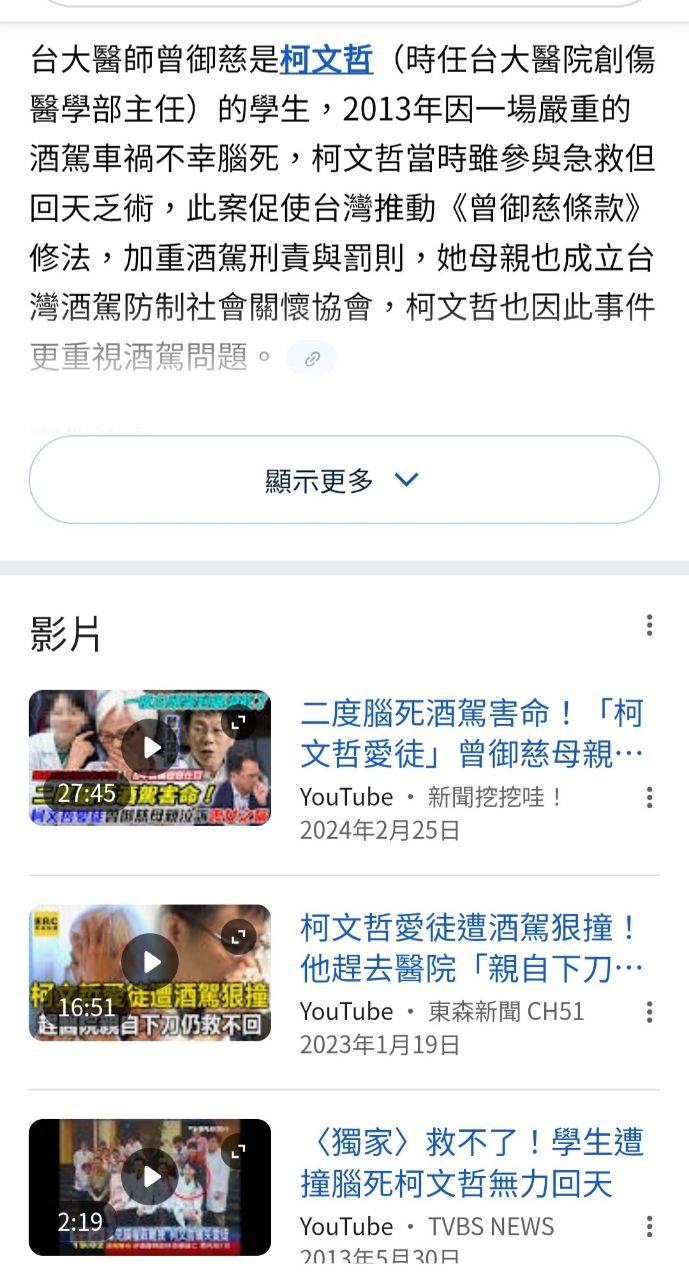
Task: Open the video titled 柯文哲愛徒遭酒駕狠撞
Action: click(x=471, y=948)
